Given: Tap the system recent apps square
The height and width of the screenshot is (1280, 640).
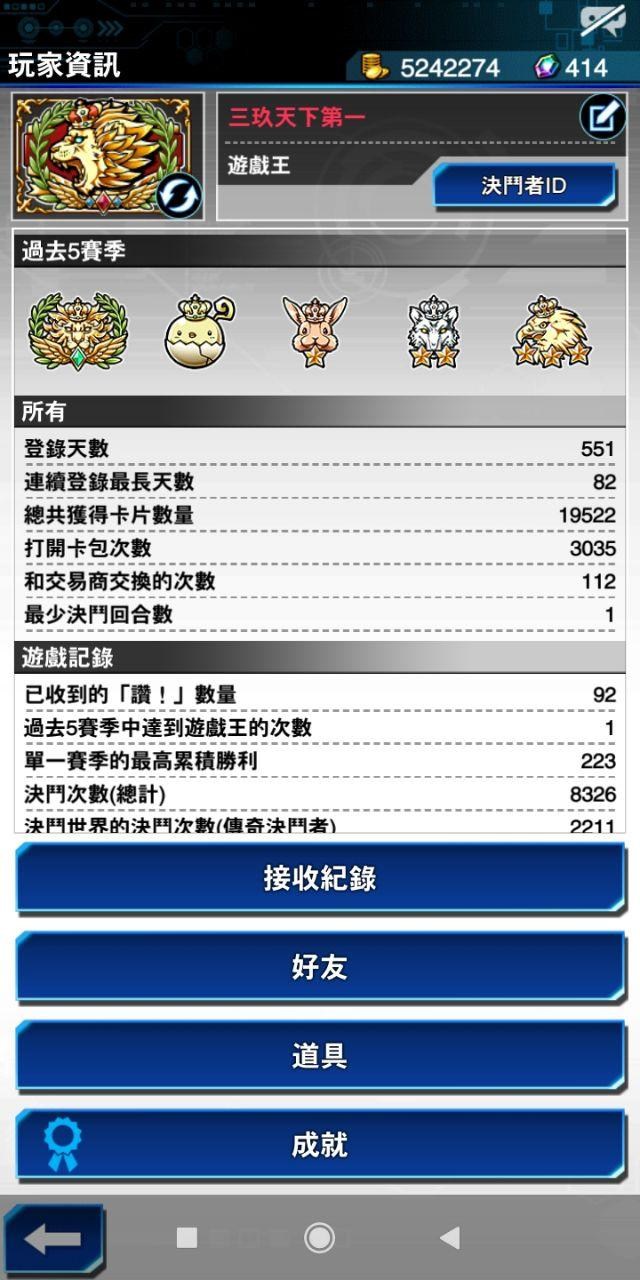Looking at the screenshot, I should [x=187, y=1238].
